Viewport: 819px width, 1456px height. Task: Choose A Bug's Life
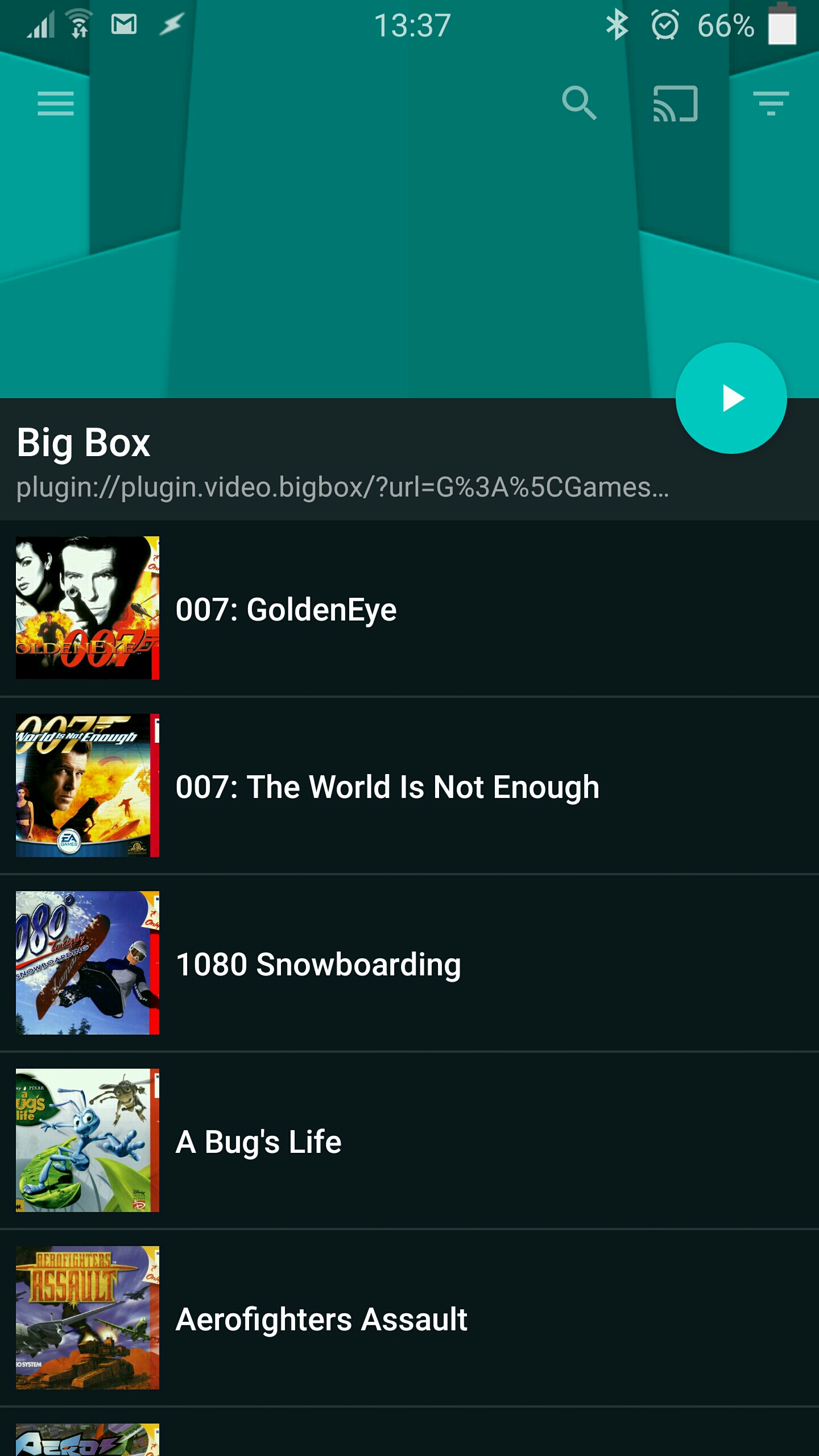point(409,1141)
